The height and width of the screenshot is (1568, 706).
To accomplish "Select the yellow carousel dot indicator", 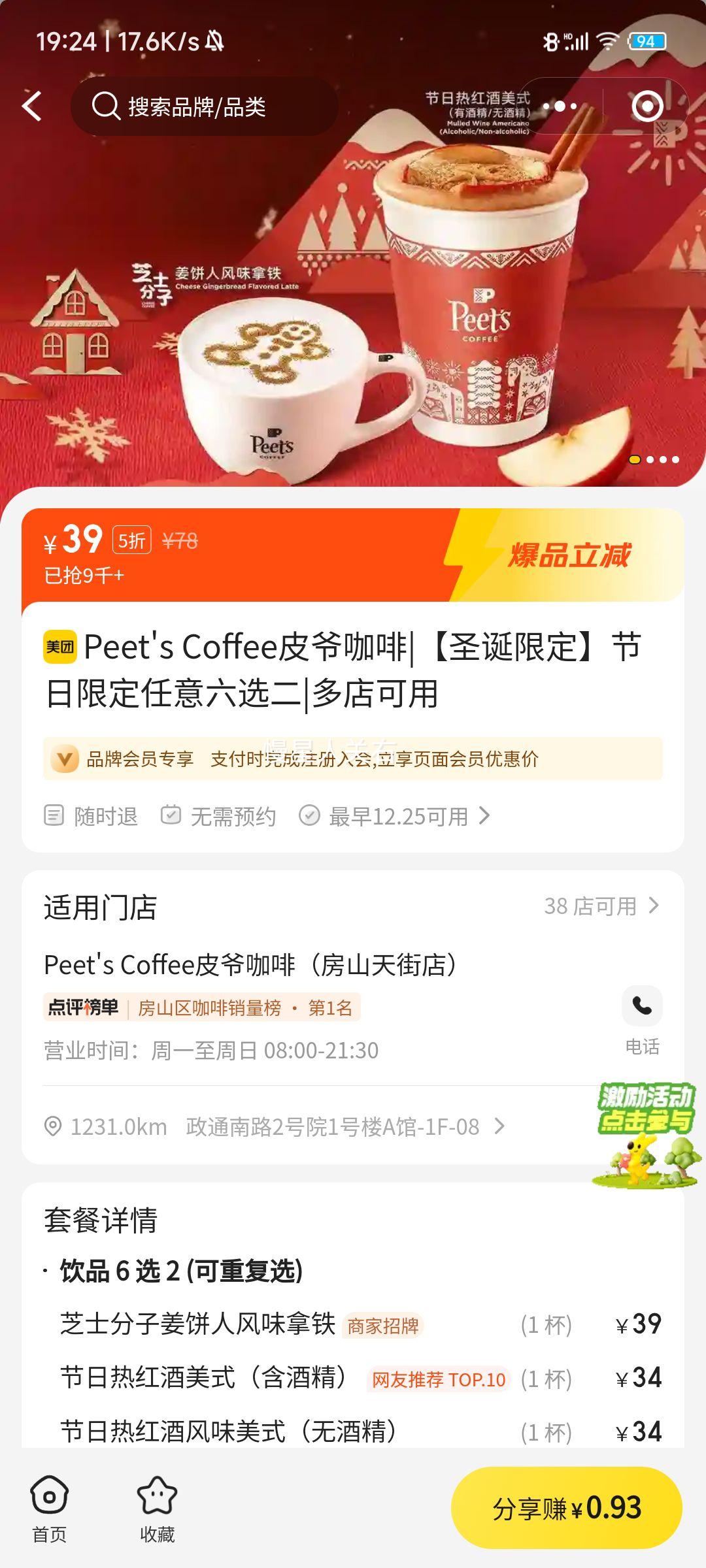I will [633, 461].
